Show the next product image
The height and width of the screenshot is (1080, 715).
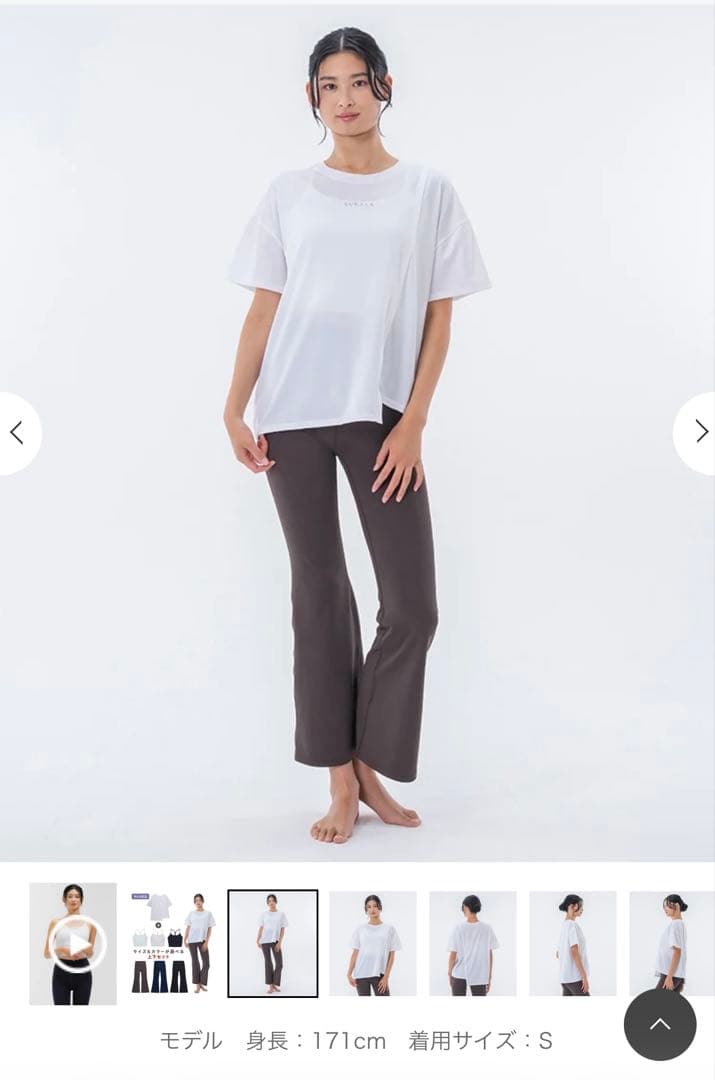pyautogui.click(x=697, y=432)
